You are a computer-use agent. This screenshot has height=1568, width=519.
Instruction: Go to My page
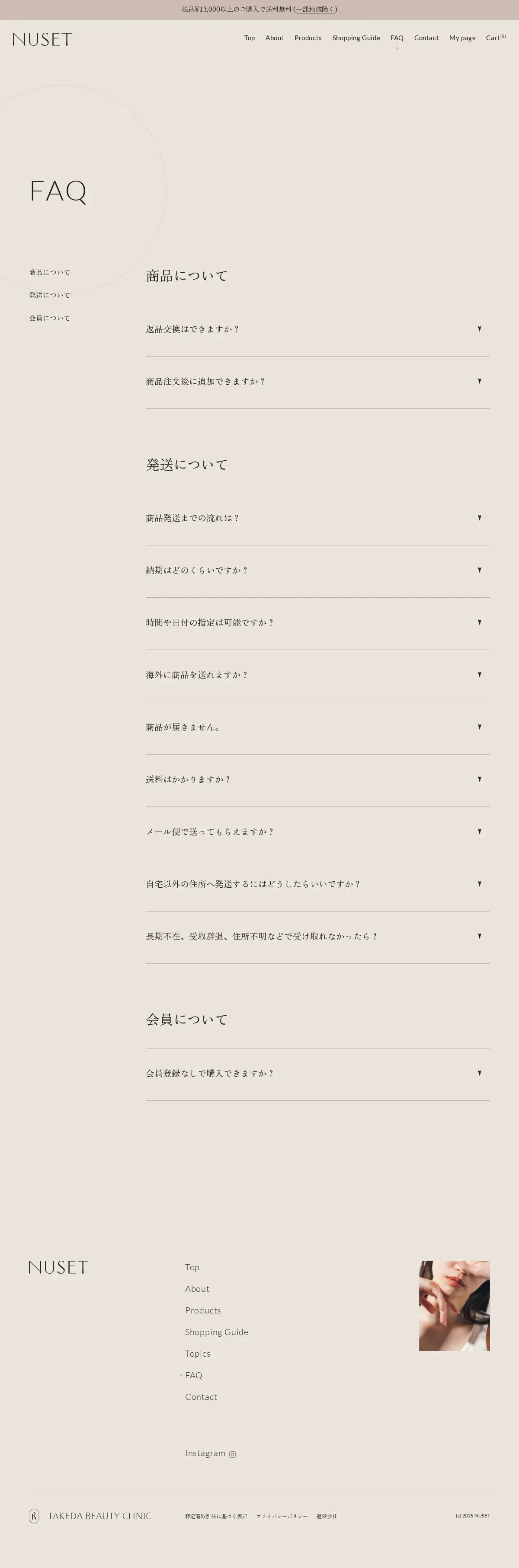click(462, 38)
